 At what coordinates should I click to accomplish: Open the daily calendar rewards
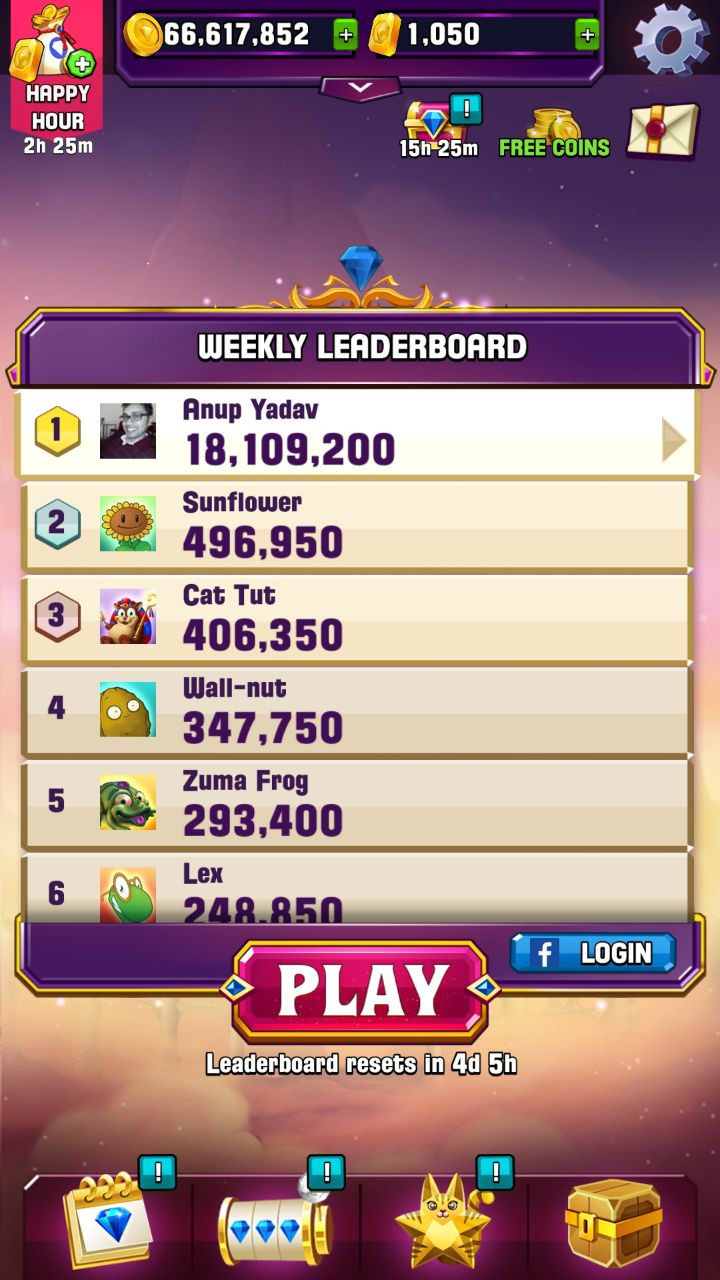pos(108,1219)
